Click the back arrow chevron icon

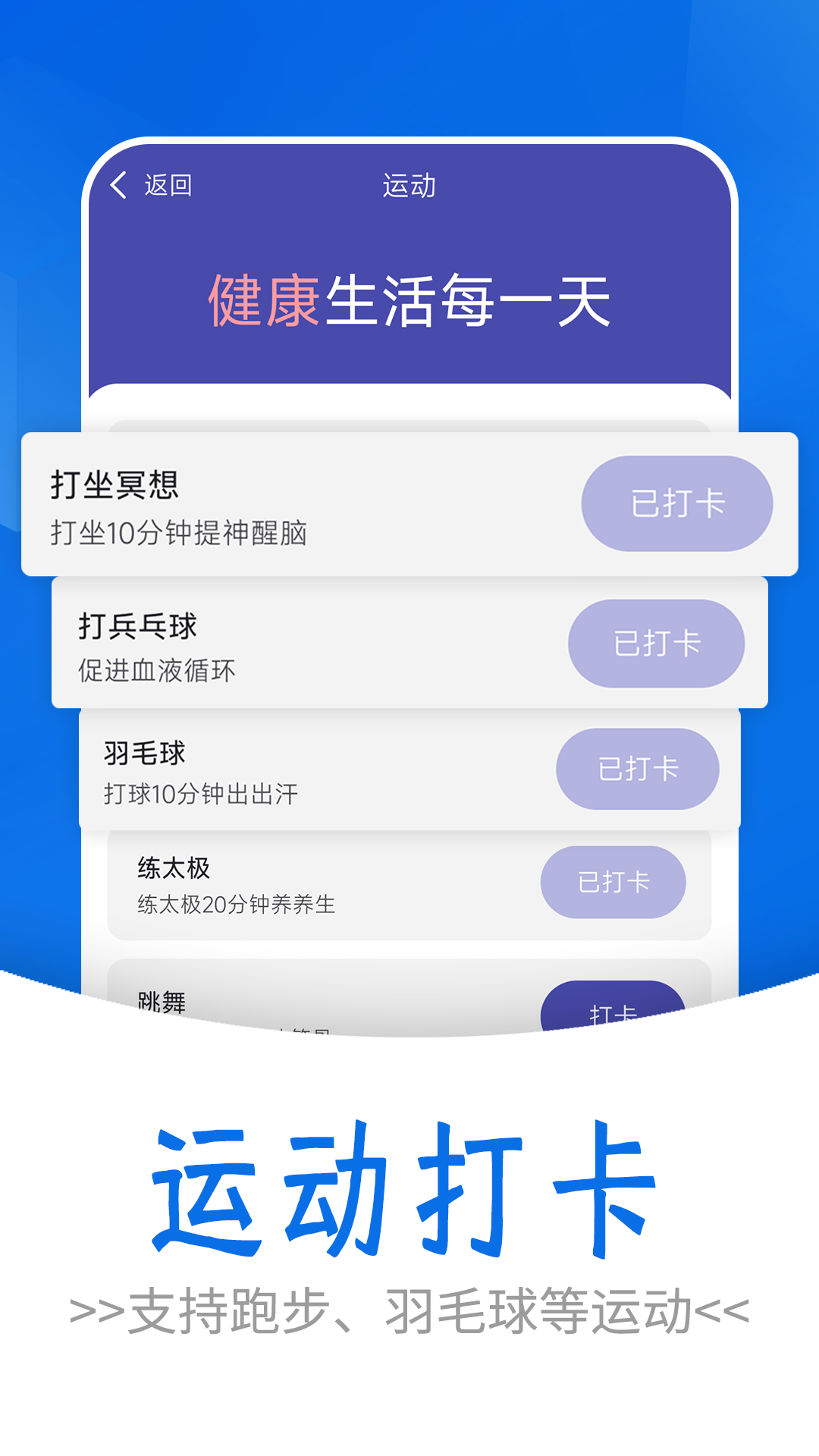pyautogui.click(x=119, y=186)
